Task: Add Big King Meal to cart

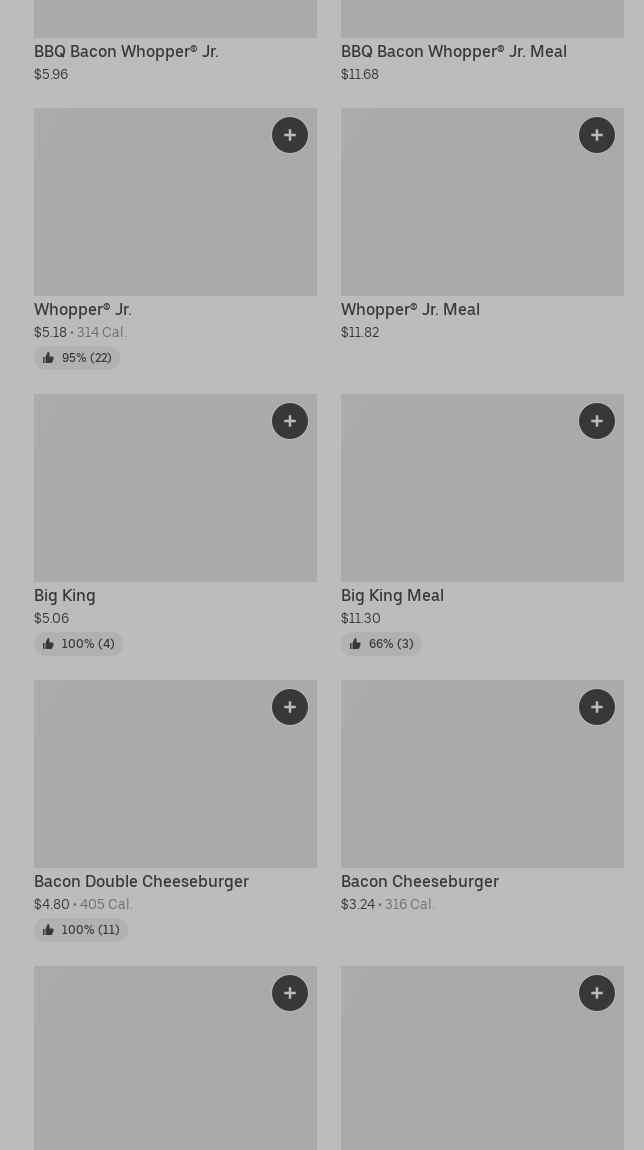Action: point(596,421)
